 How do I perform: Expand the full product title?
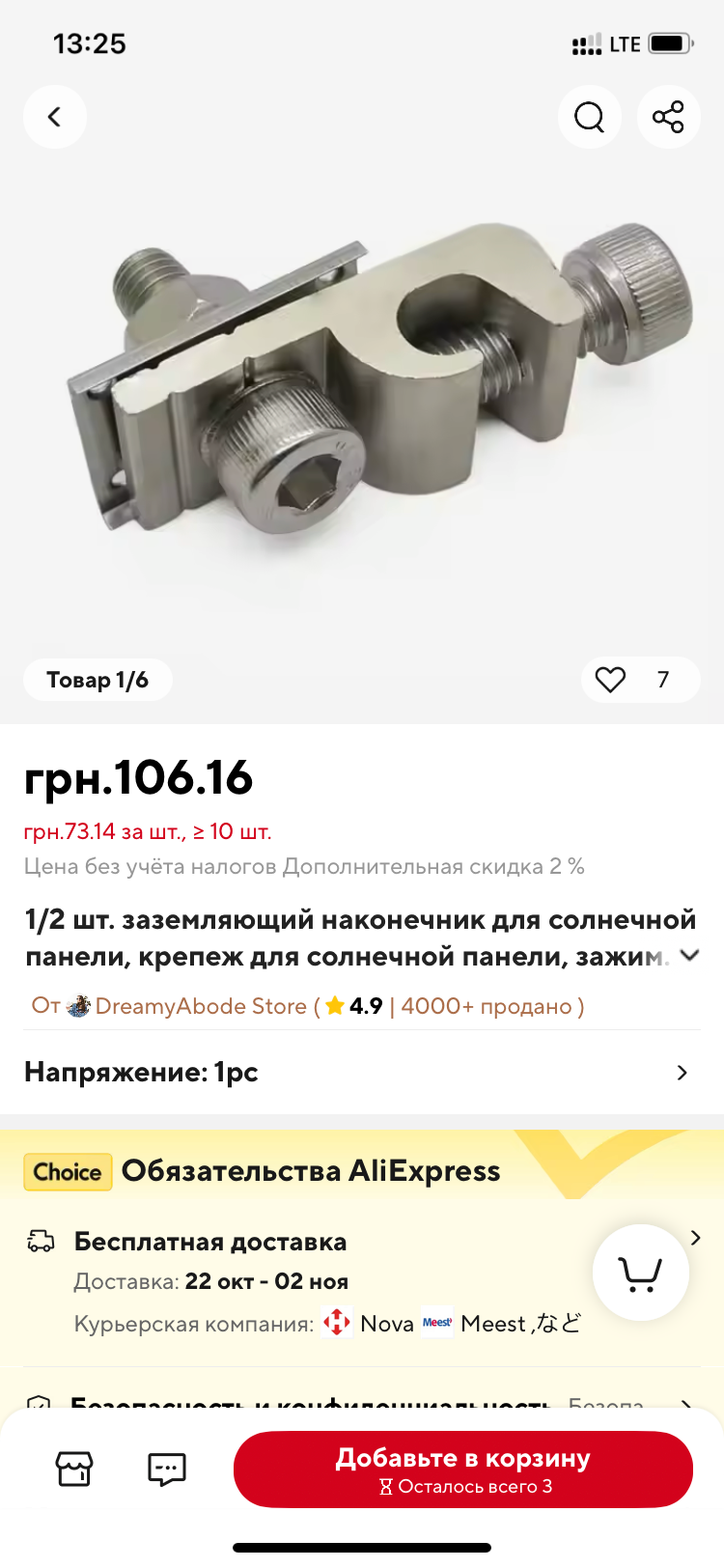pyautogui.click(x=689, y=956)
